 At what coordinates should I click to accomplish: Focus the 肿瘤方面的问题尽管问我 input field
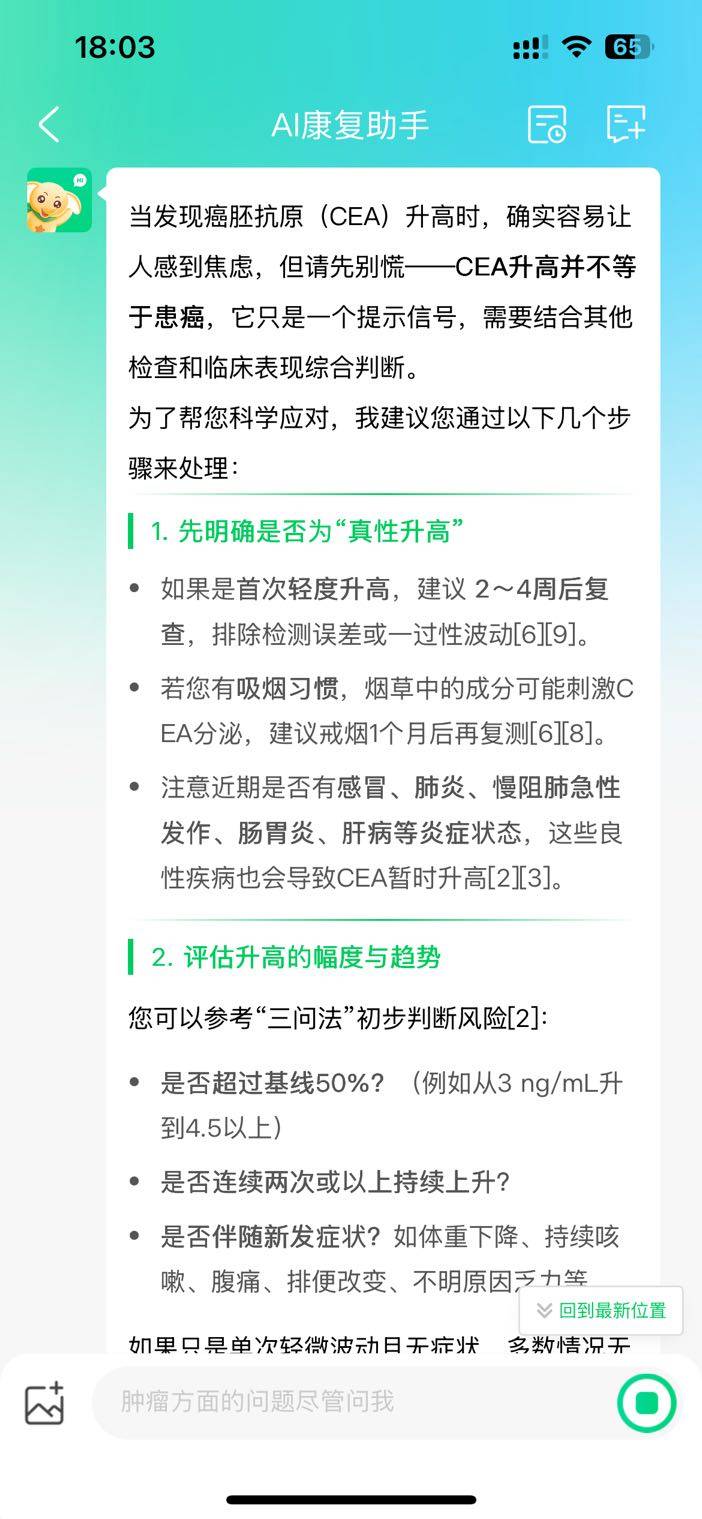pos(346,1402)
